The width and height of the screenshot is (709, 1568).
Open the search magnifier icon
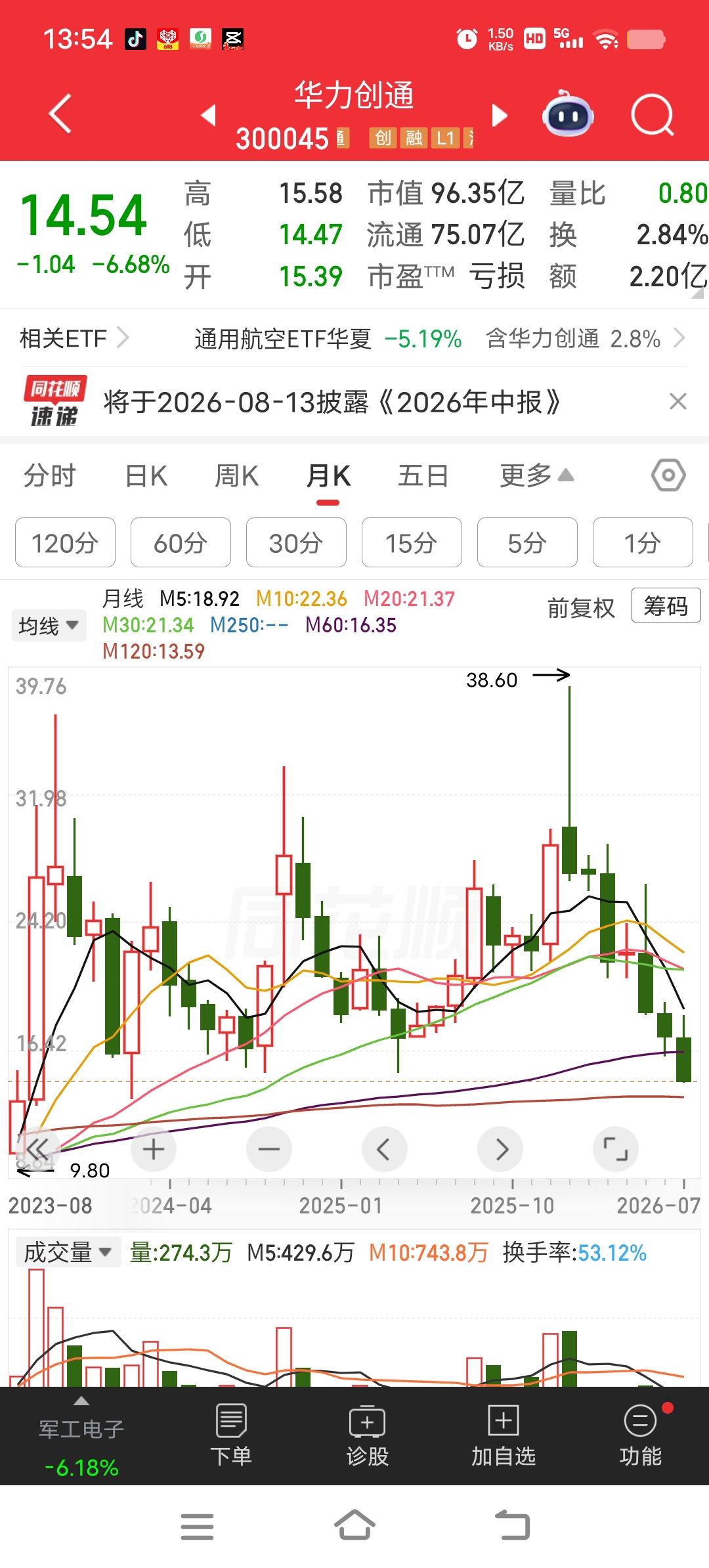click(653, 115)
